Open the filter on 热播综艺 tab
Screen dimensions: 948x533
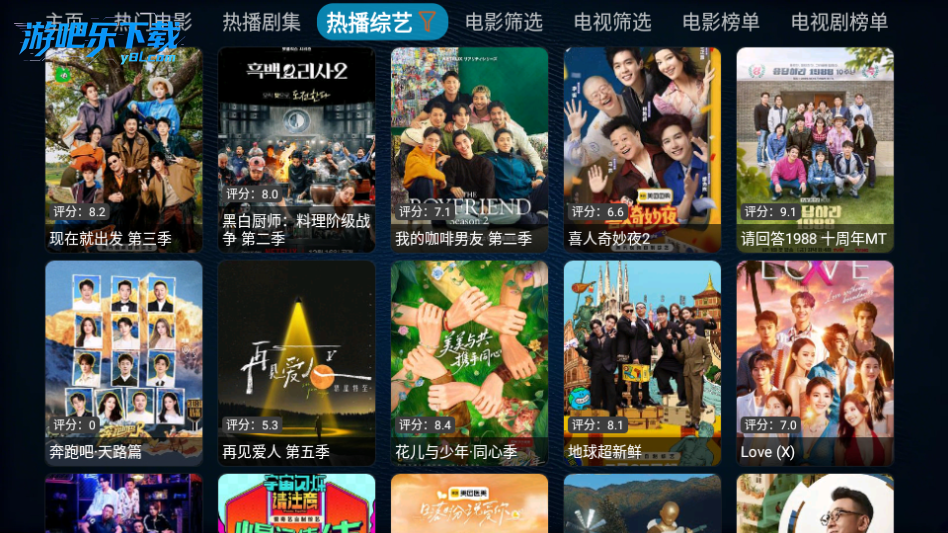pyautogui.click(x=427, y=21)
